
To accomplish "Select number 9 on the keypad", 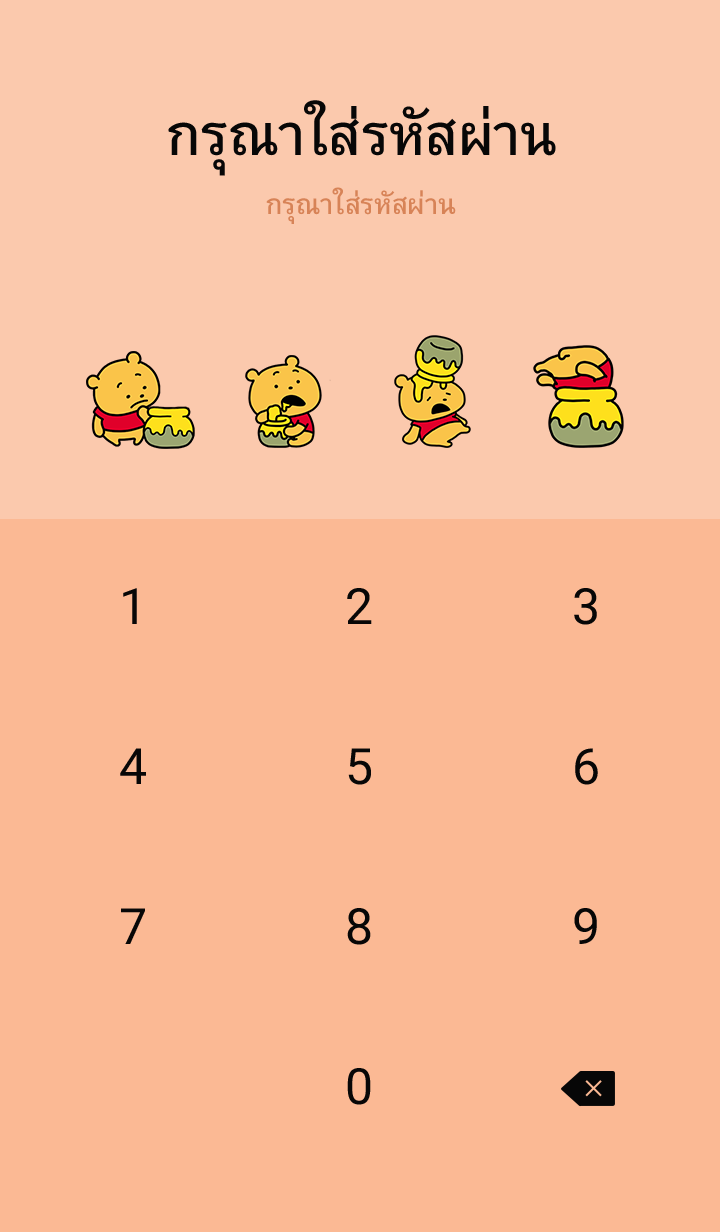I will click(585, 927).
